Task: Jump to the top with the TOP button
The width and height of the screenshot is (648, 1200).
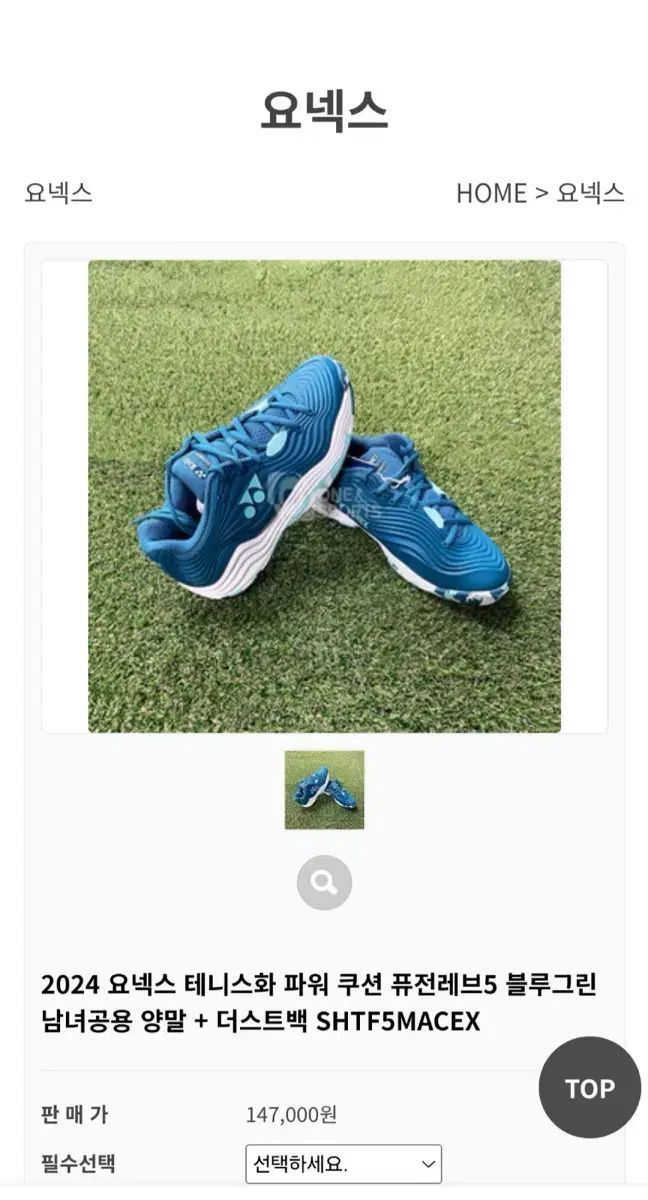Action: (x=589, y=1088)
